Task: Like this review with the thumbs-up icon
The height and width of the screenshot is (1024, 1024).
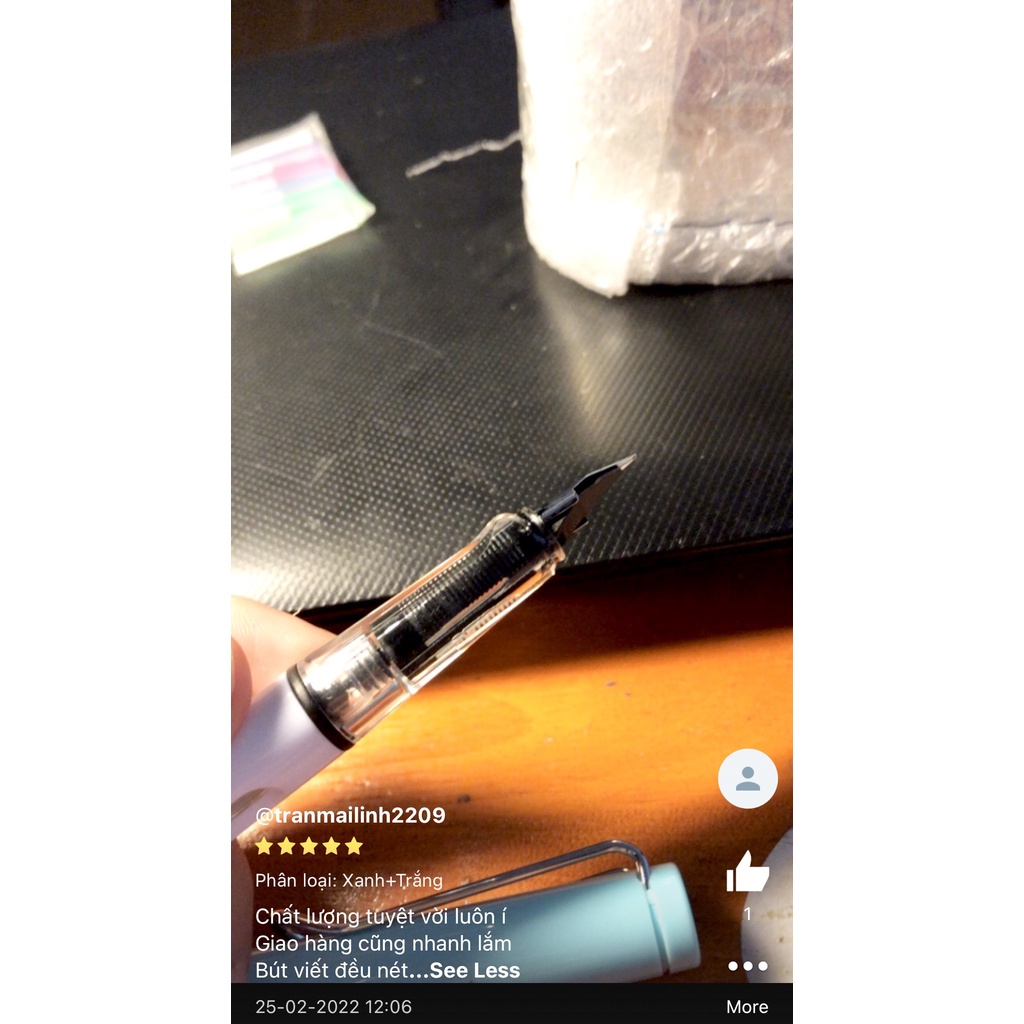Action: [x=747, y=872]
